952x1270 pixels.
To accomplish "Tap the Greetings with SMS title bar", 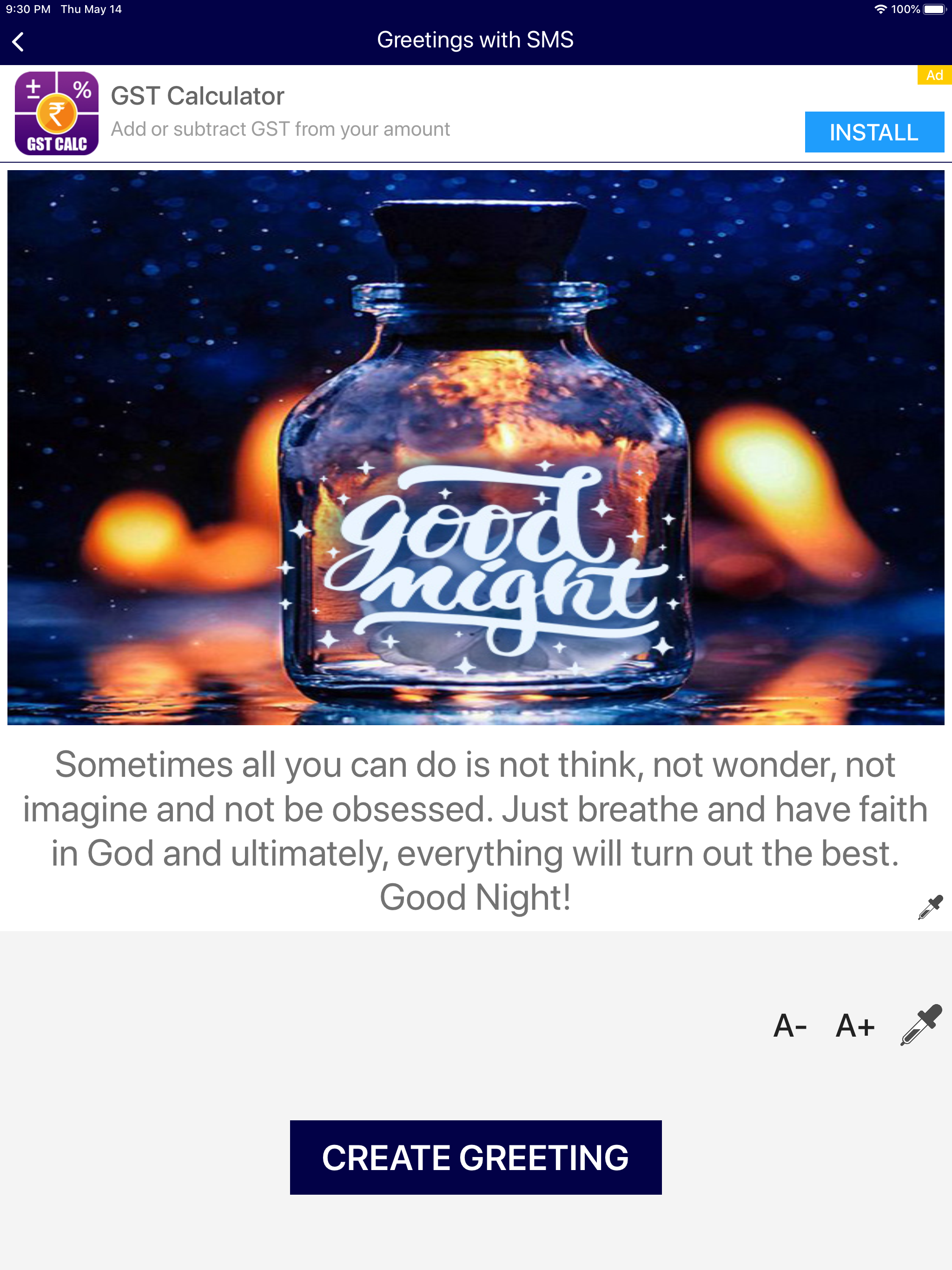I will point(476,40).
